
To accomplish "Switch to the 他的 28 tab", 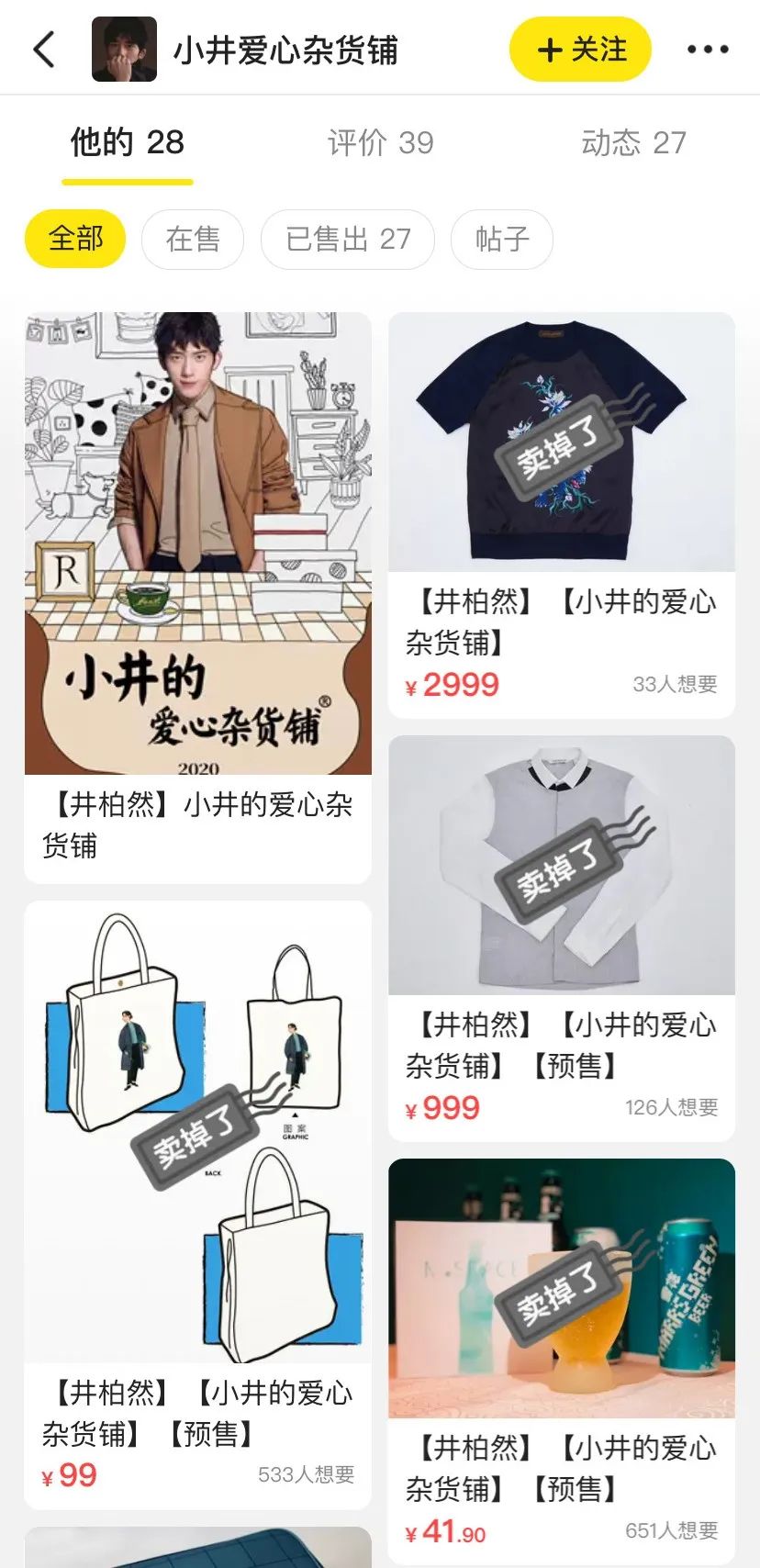I will pos(128,143).
